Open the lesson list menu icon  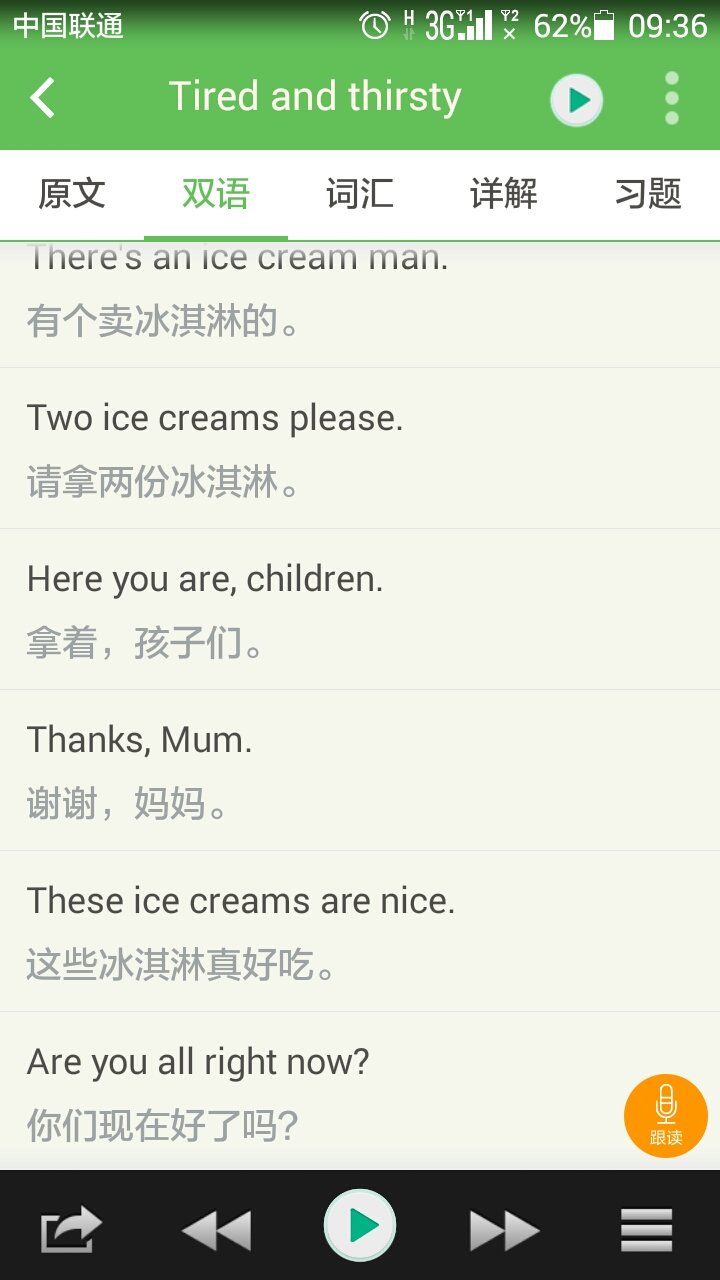click(x=647, y=1229)
